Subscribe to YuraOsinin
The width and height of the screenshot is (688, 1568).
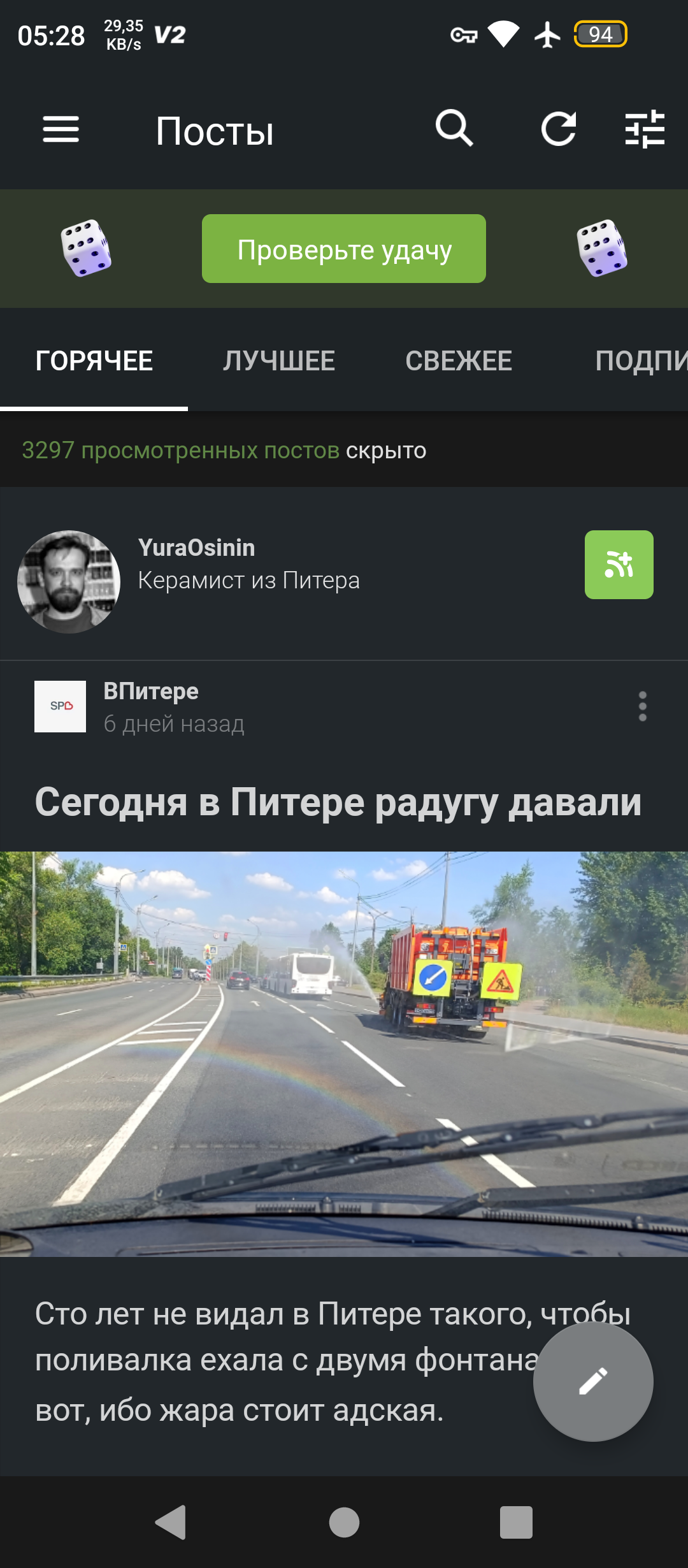click(x=619, y=565)
